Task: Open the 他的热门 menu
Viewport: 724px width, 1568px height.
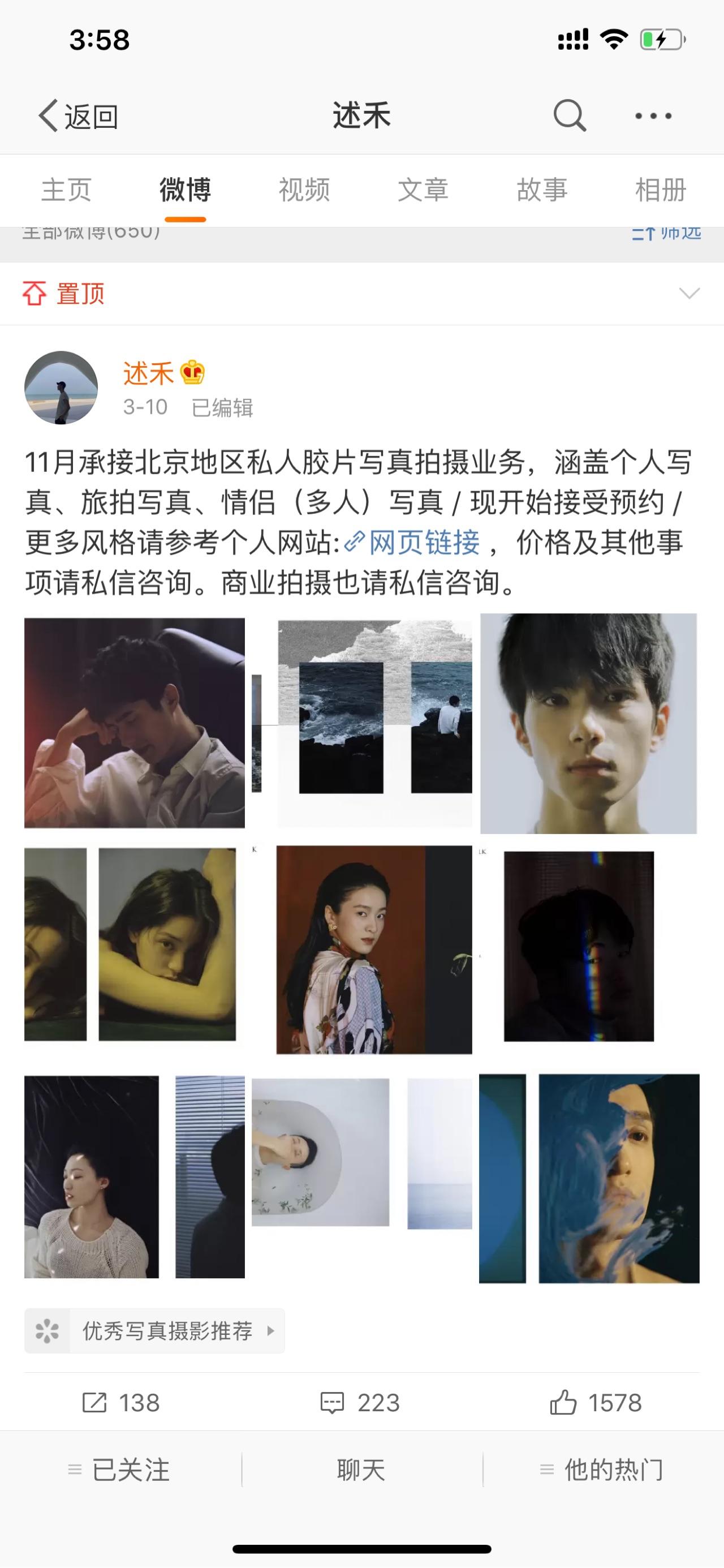Action: (x=602, y=1470)
